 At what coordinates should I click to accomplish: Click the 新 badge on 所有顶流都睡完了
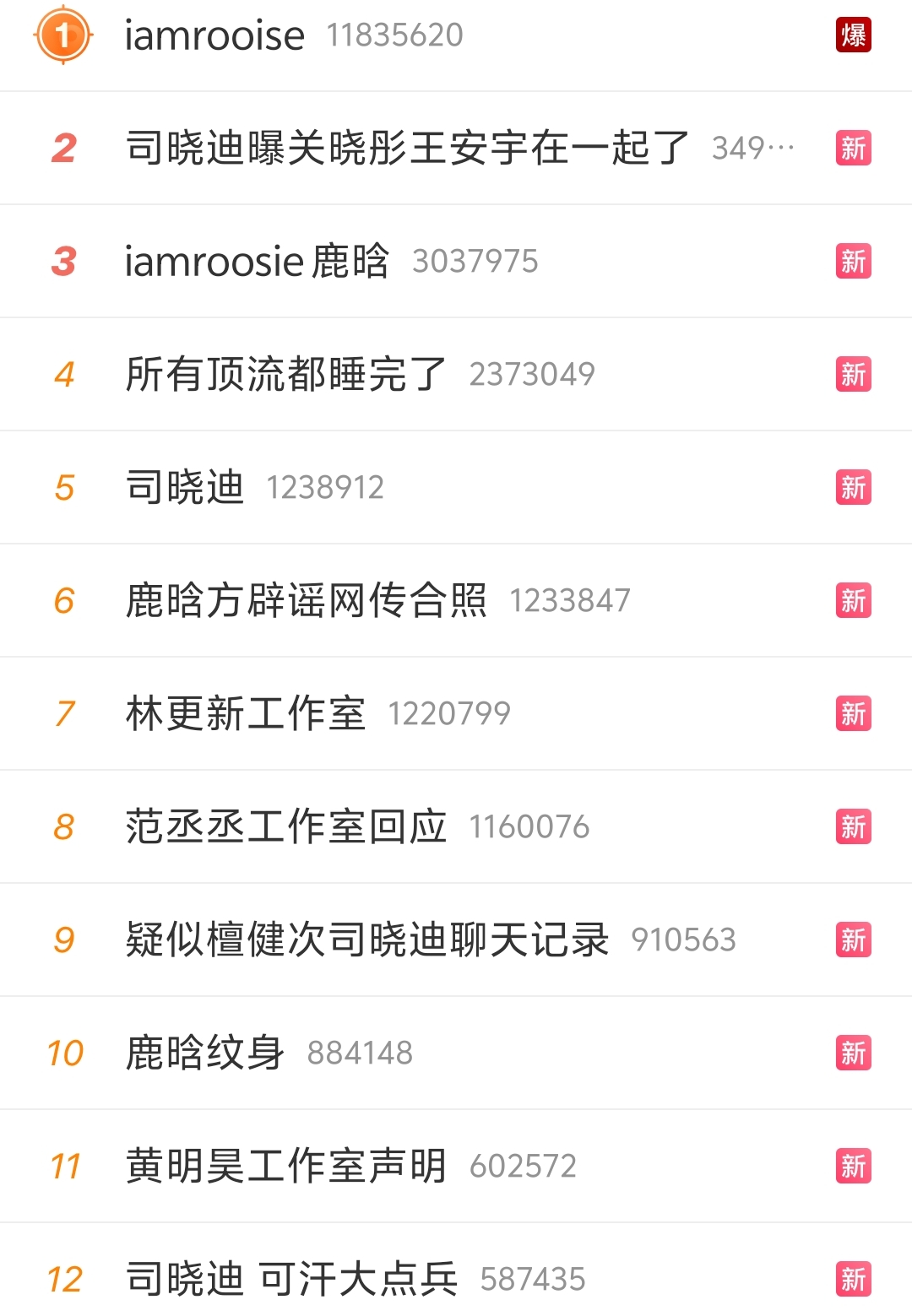[x=854, y=374]
